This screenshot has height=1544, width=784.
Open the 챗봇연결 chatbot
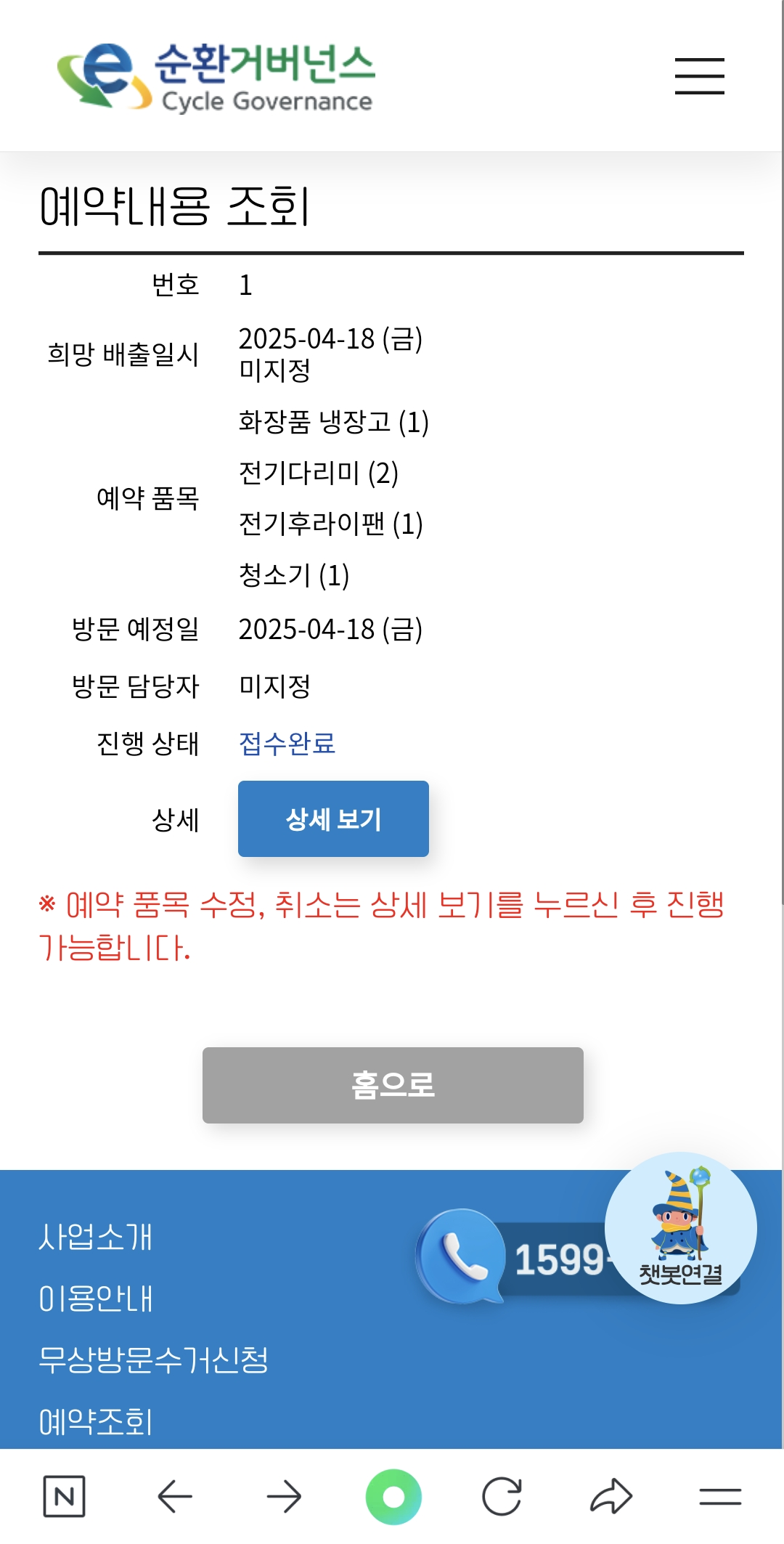tap(680, 1228)
